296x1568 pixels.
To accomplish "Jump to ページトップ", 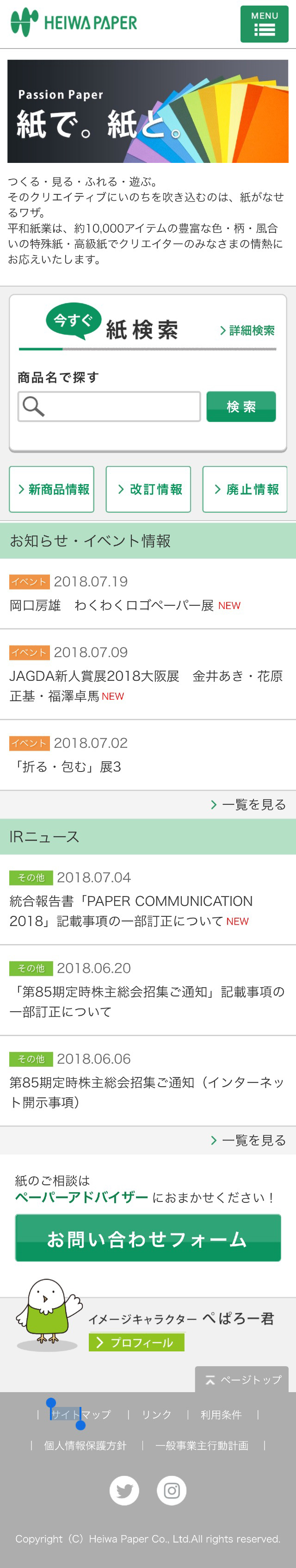I will [242, 1379].
